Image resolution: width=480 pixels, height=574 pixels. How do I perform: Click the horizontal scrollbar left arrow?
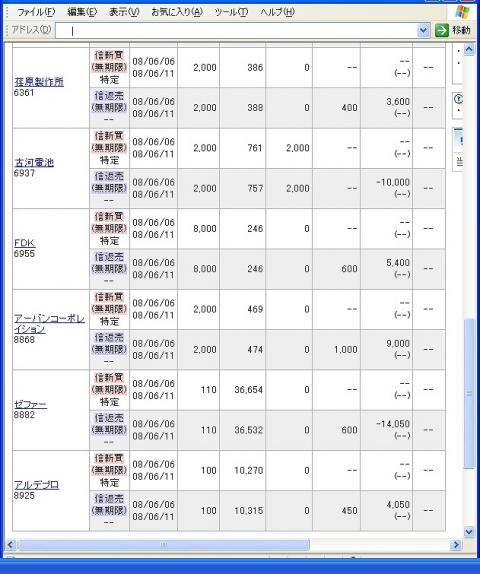10,545
